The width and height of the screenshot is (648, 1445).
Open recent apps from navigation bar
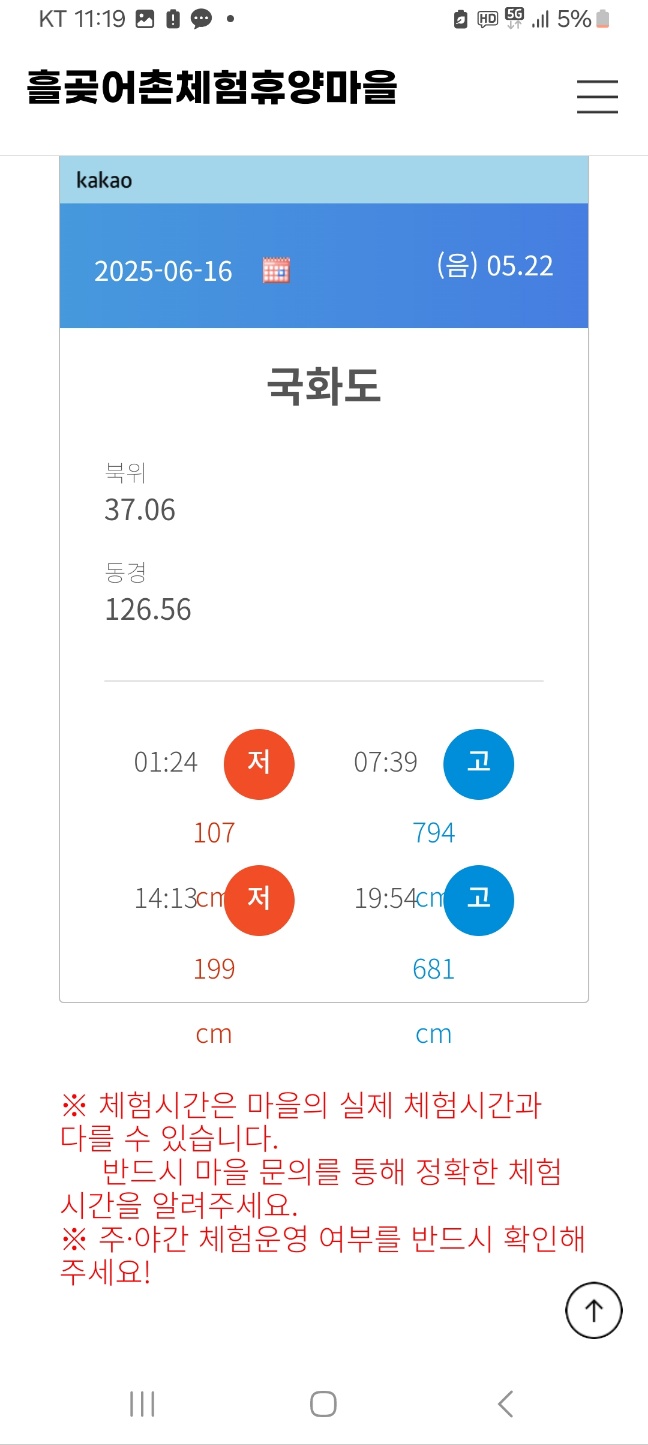142,1404
